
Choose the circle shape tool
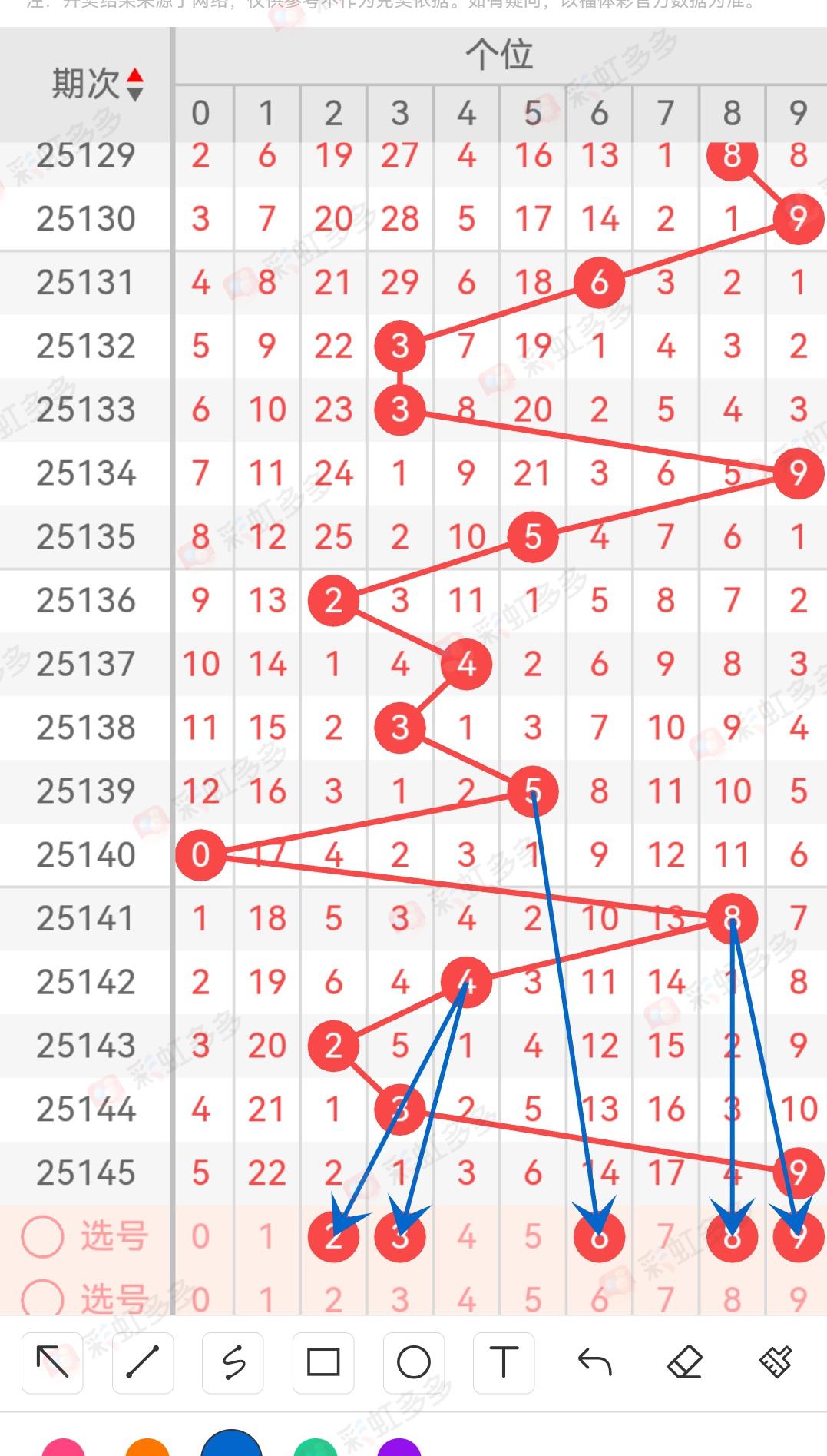point(414,1363)
